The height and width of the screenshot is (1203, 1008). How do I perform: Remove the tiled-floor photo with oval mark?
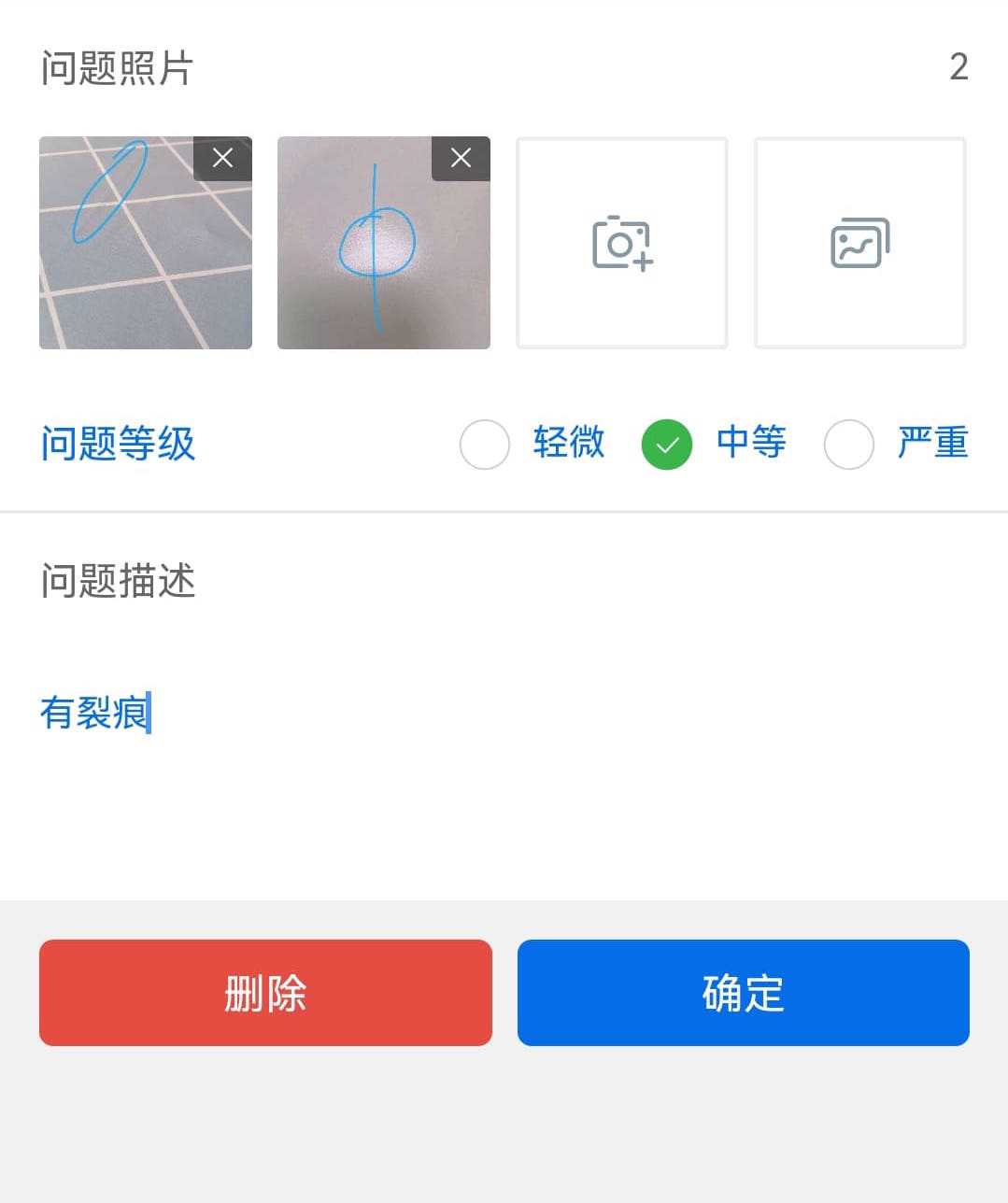(222, 159)
